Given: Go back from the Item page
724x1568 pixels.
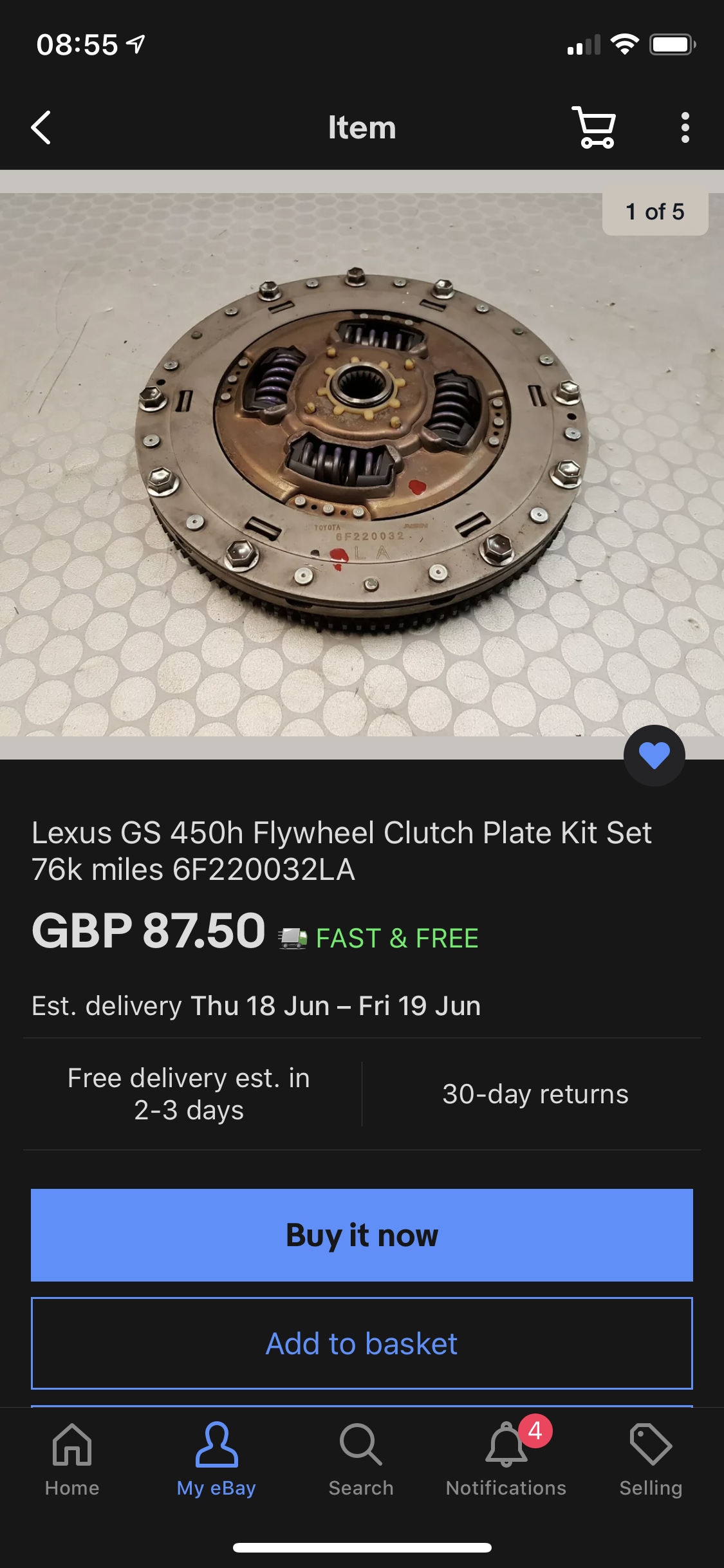Looking at the screenshot, I should (41, 127).
